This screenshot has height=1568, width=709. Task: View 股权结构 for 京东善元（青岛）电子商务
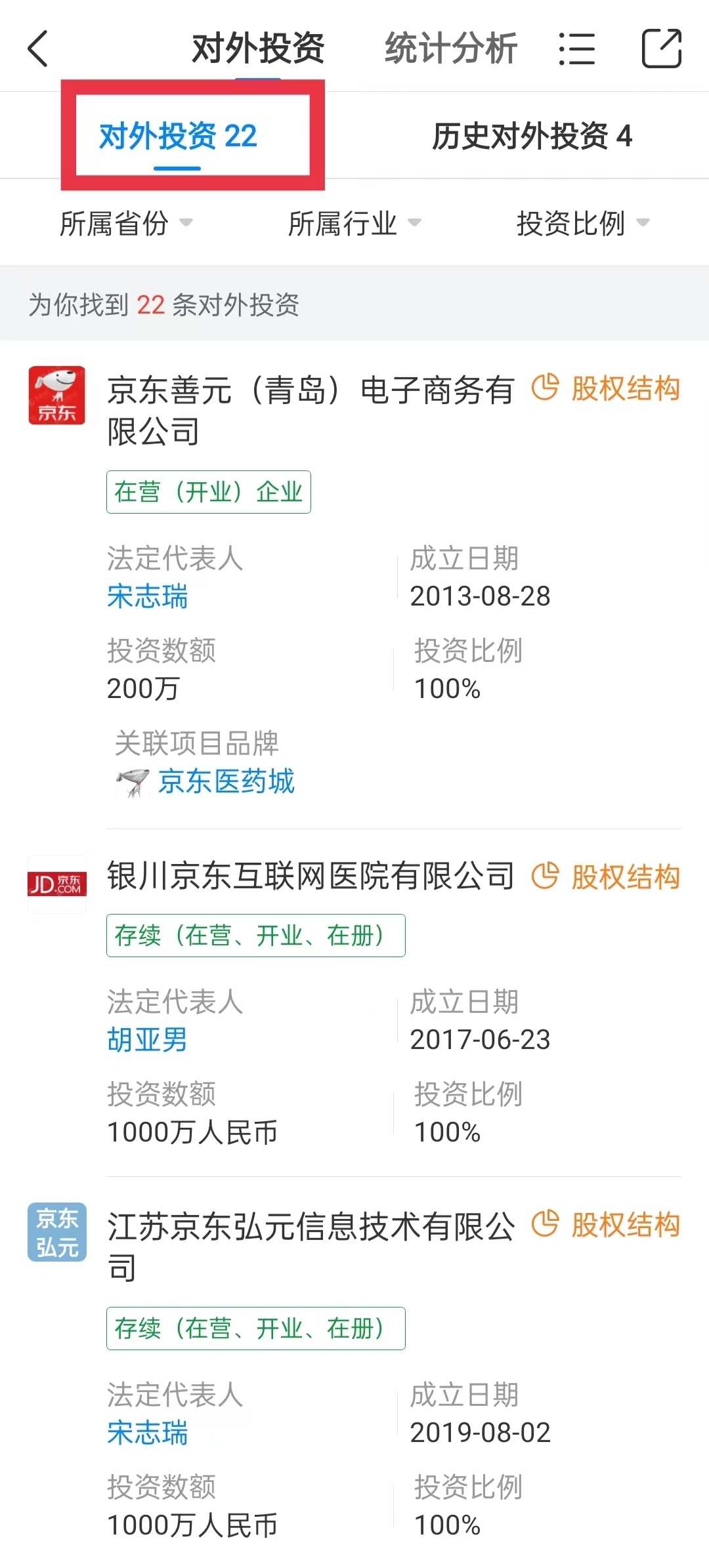(606, 388)
